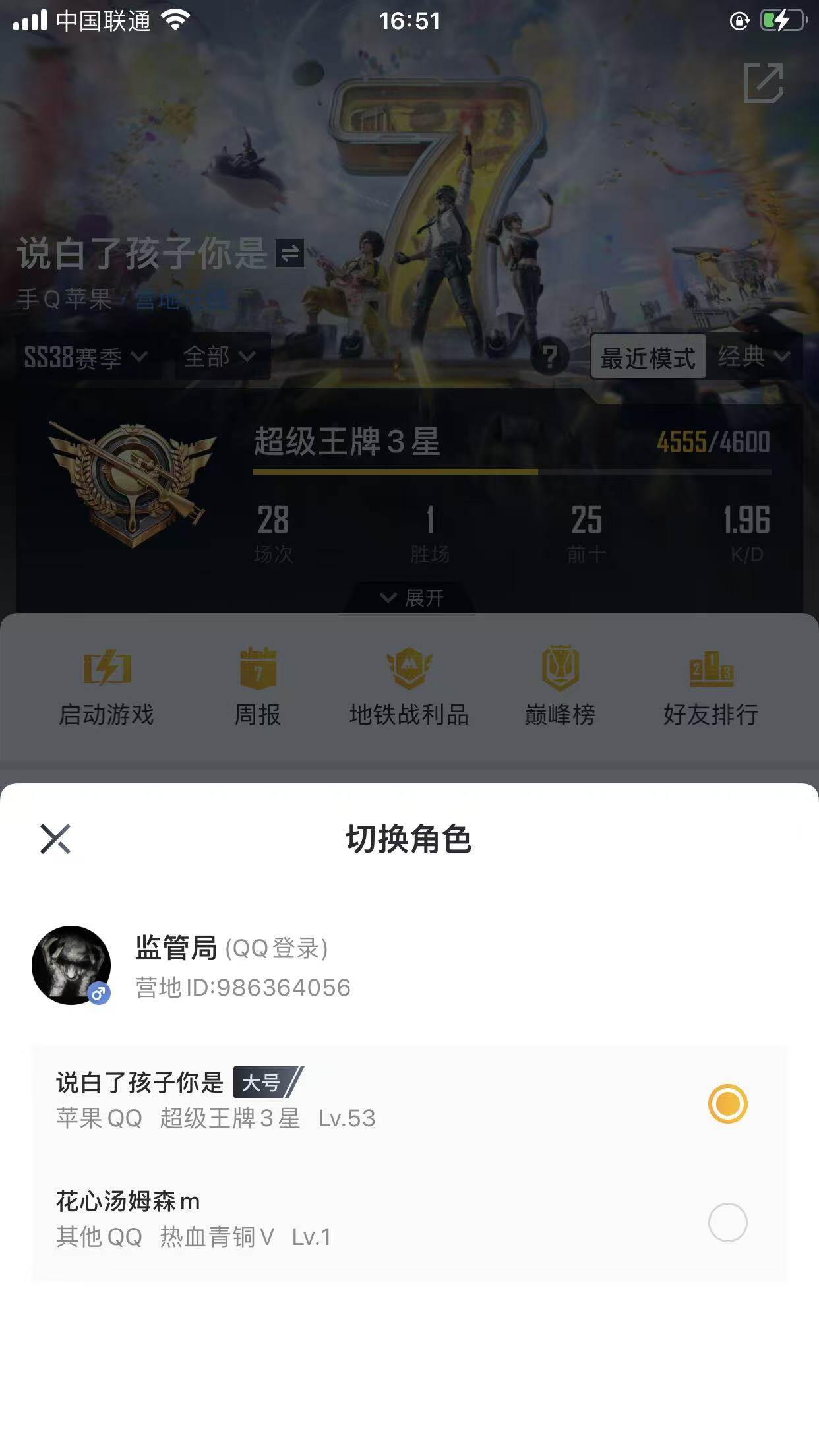819x1456 pixels.
Task: Tap the rank progress bar showing 4555/4600
Action: pyautogui.click(x=511, y=471)
